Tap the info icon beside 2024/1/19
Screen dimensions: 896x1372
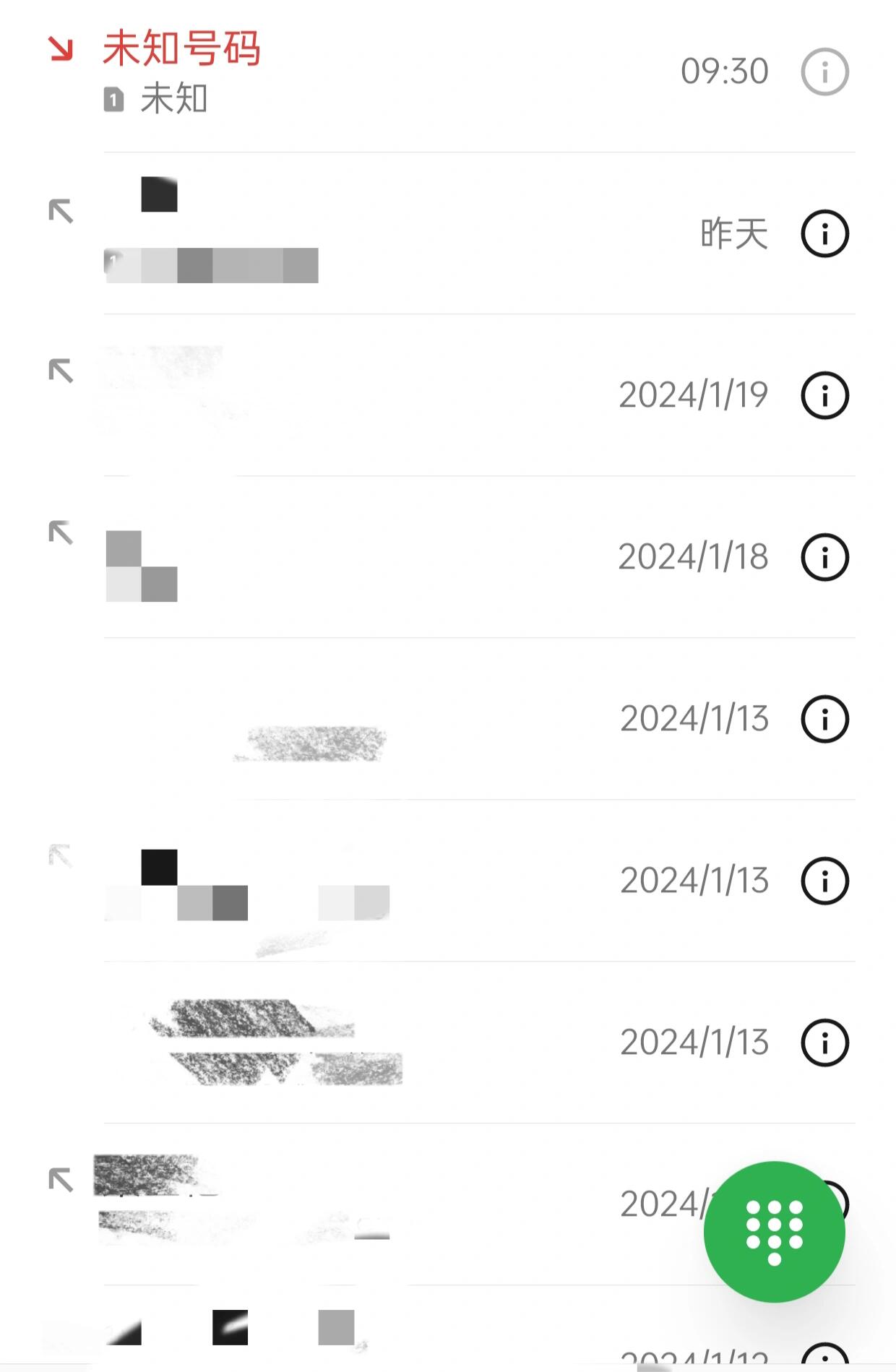click(826, 395)
